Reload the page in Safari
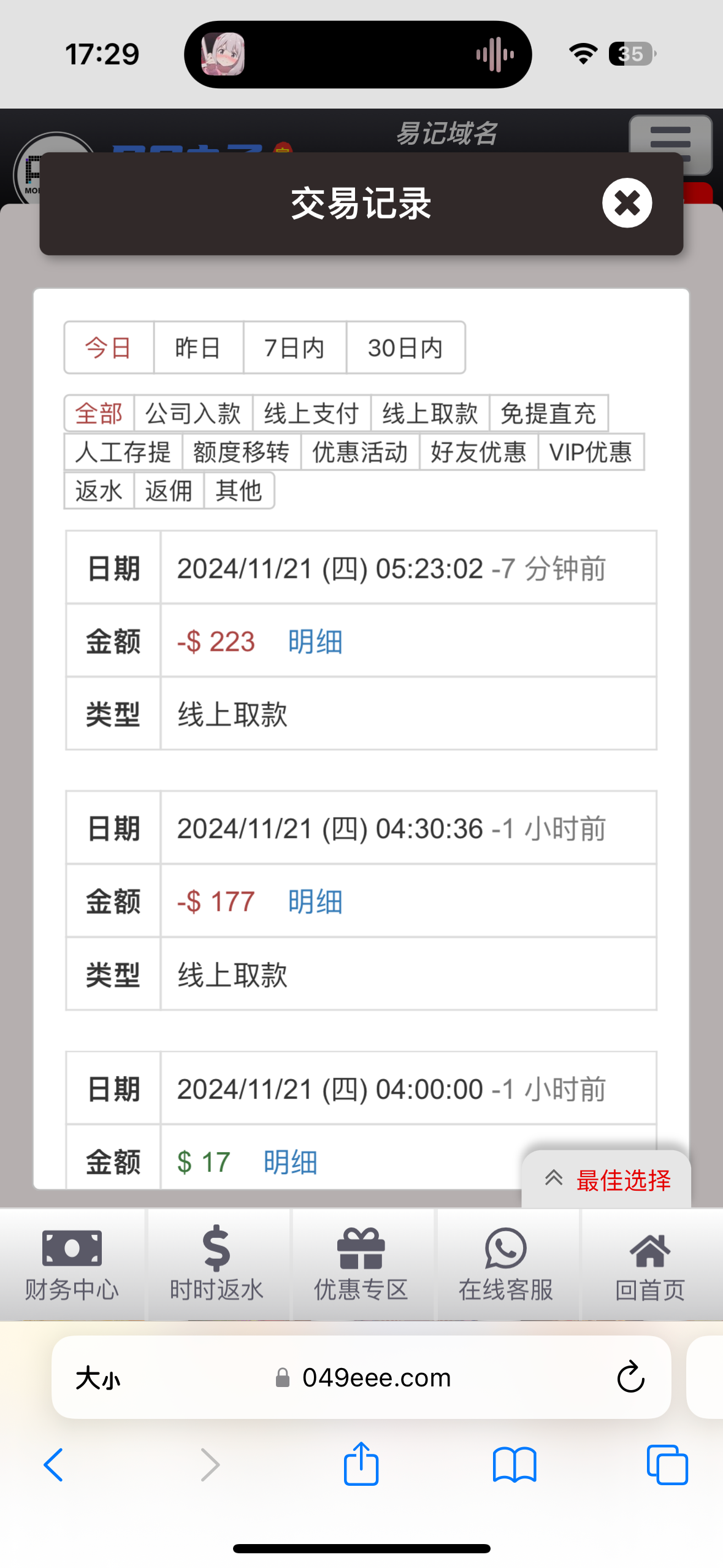The height and width of the screenshot is (1568, 723). click(x=630, y=1378)
